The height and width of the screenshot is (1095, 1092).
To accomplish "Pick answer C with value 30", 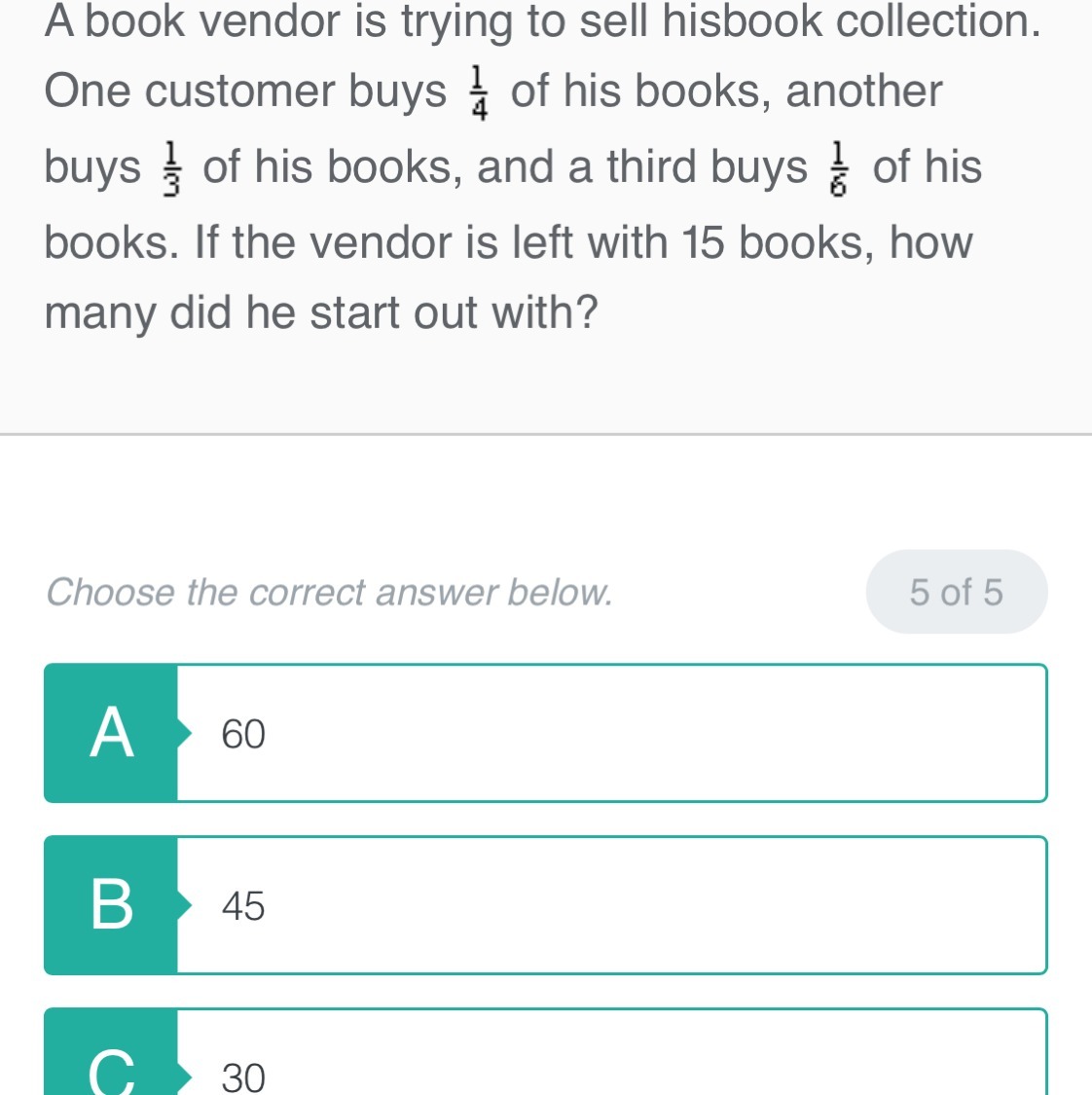I will [545, 1061].
